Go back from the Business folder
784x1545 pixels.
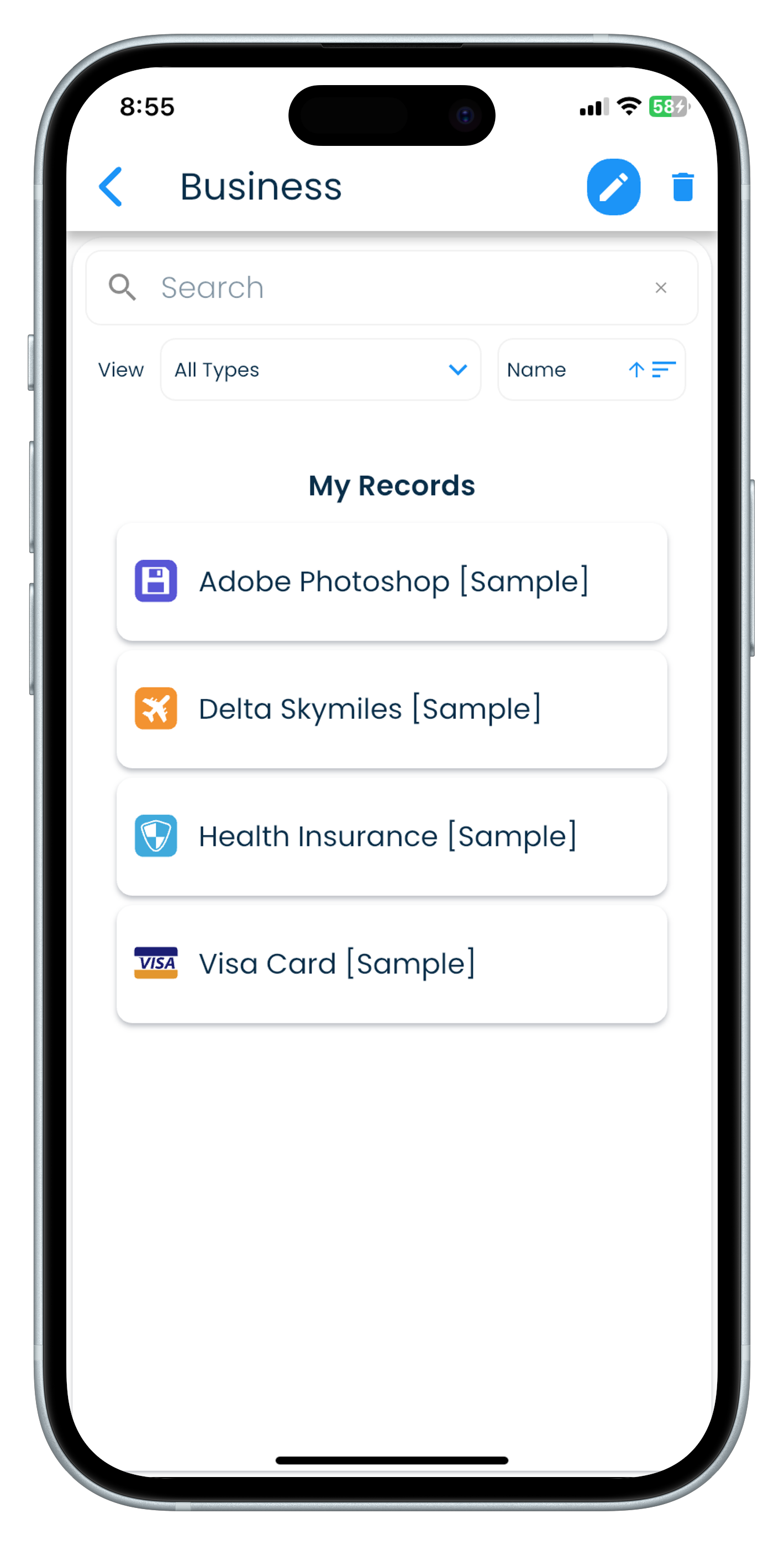point(111,187)
